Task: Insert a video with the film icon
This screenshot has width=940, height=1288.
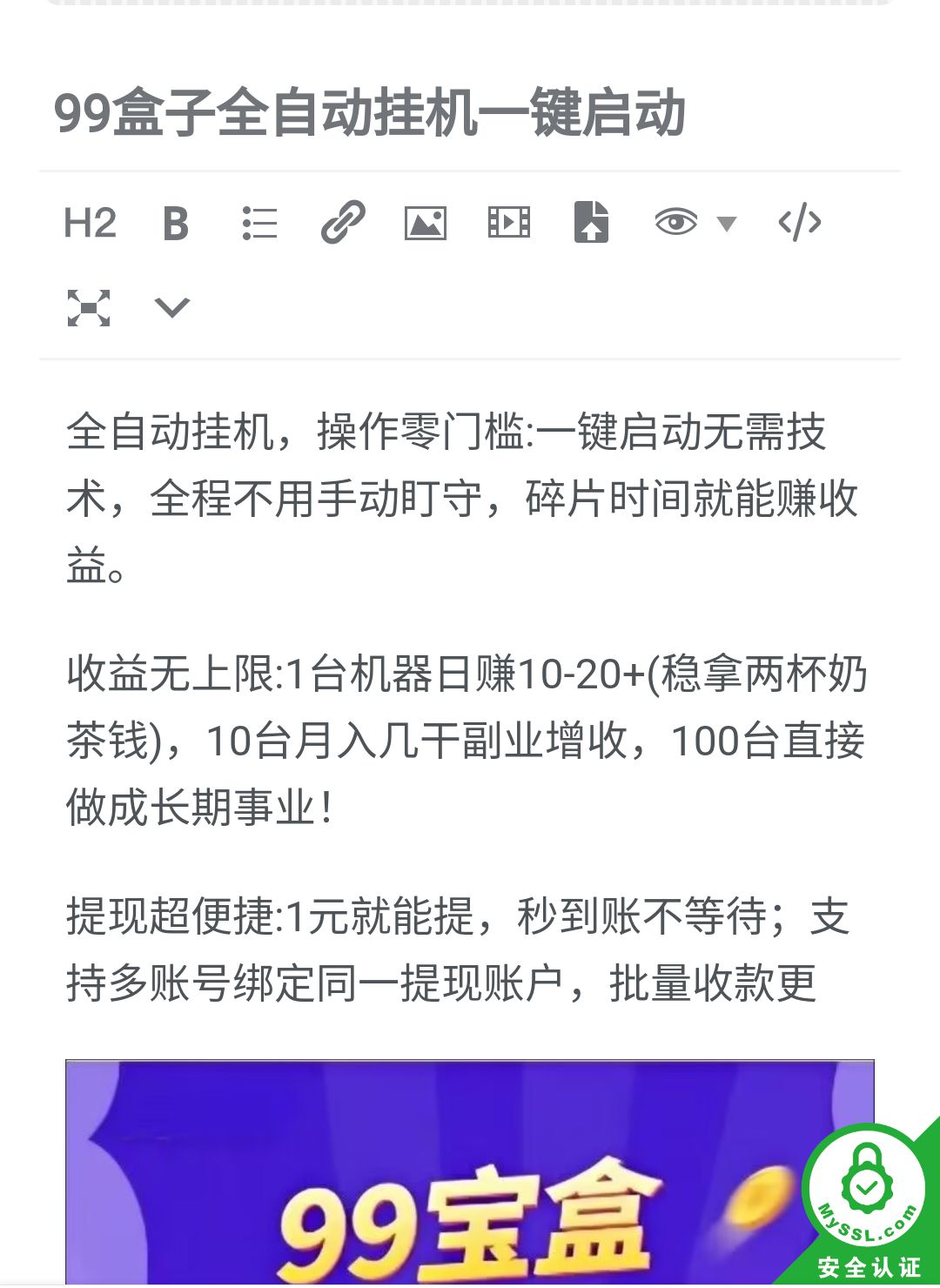Action: (x=509, y=223)
